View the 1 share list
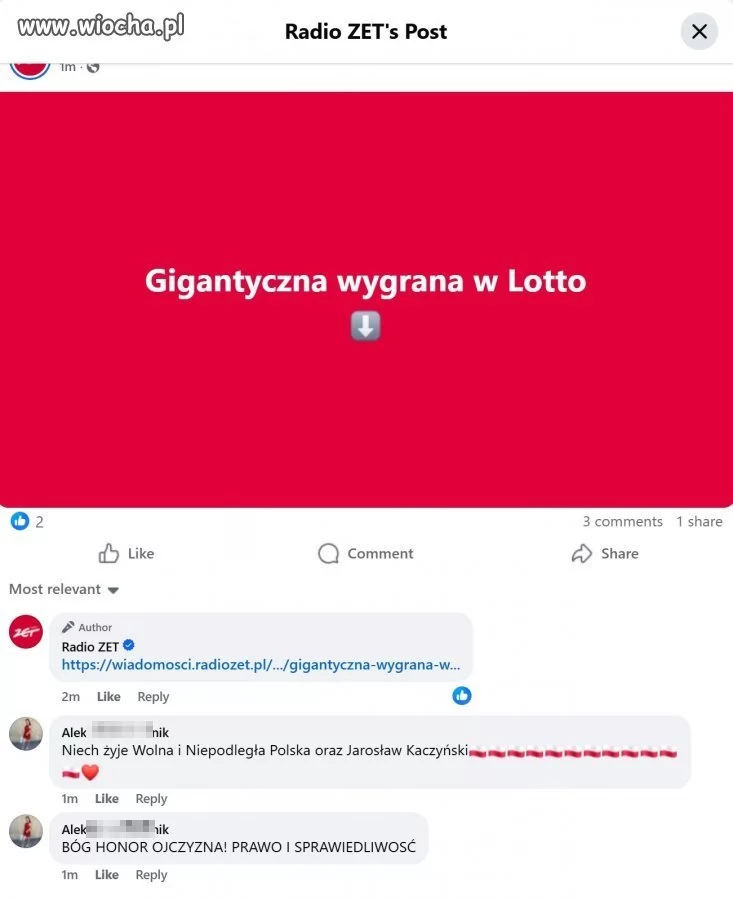The height and width of the screenshot is (900, 733). coord(699,522)
